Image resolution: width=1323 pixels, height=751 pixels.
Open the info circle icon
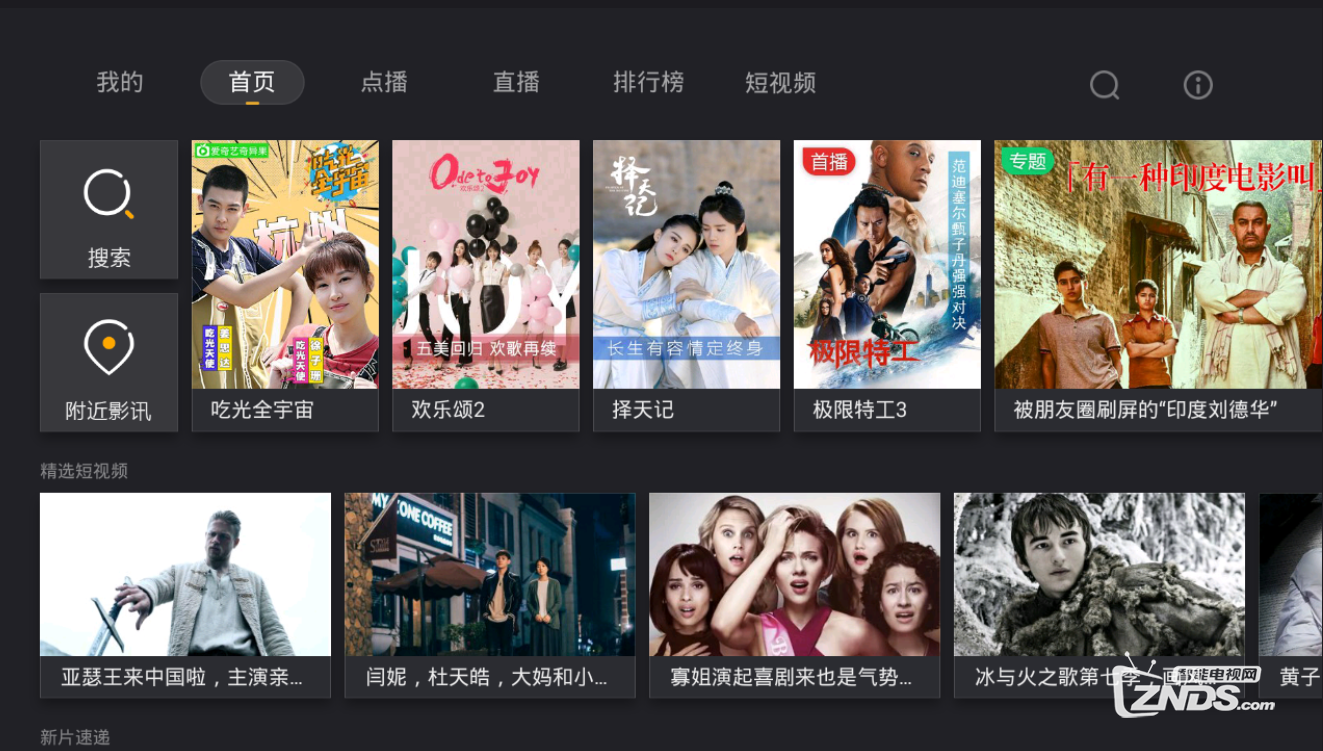[x=1198, y=85]
